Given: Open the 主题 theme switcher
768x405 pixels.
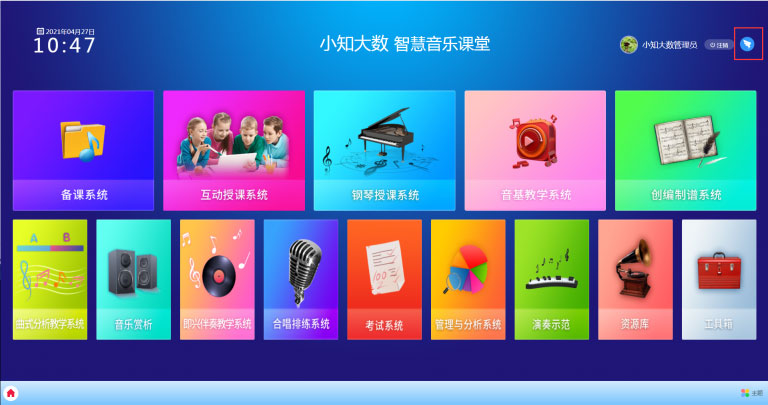Looking at the screenshot, I should (750, 393).
